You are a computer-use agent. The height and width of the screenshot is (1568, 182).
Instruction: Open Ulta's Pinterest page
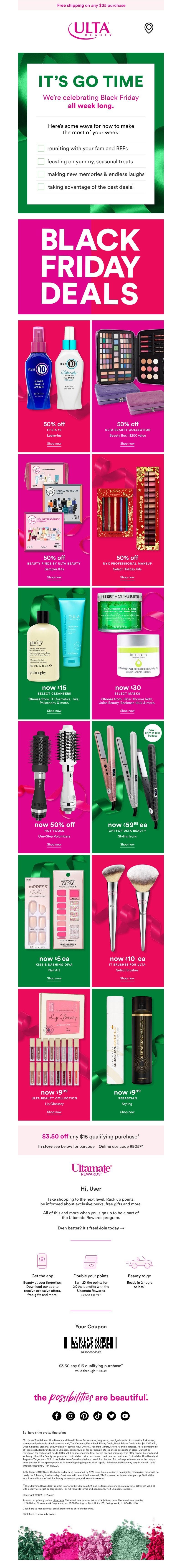tap(84, 1416)
